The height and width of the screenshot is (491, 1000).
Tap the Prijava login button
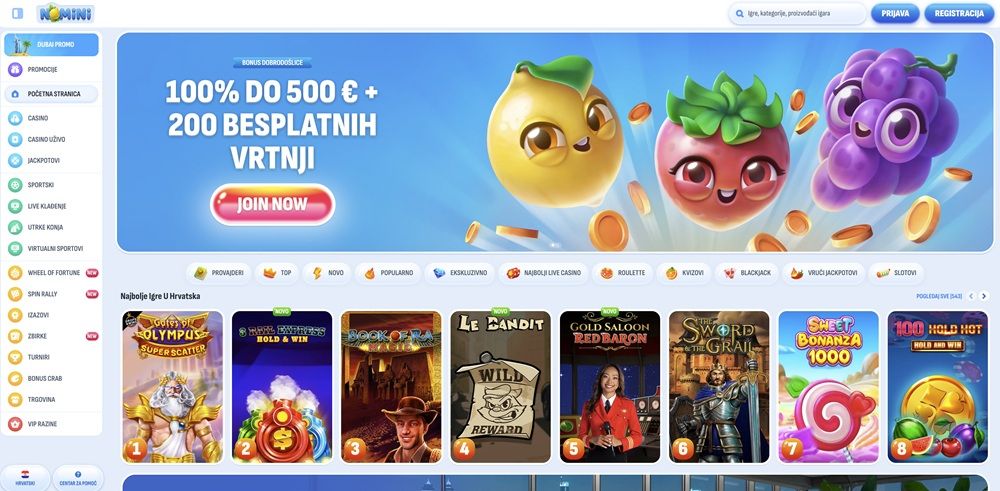(894, 14)
